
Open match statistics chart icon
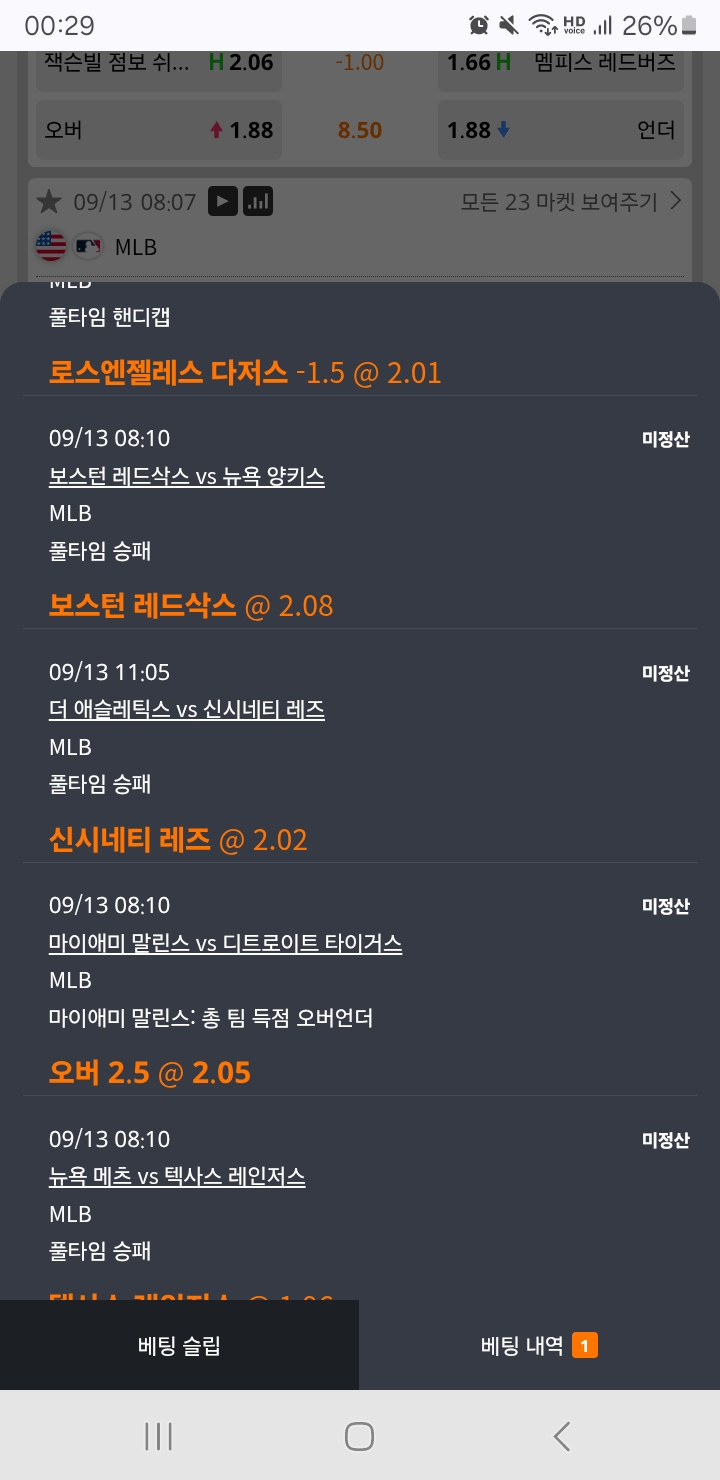pos(258,202)
